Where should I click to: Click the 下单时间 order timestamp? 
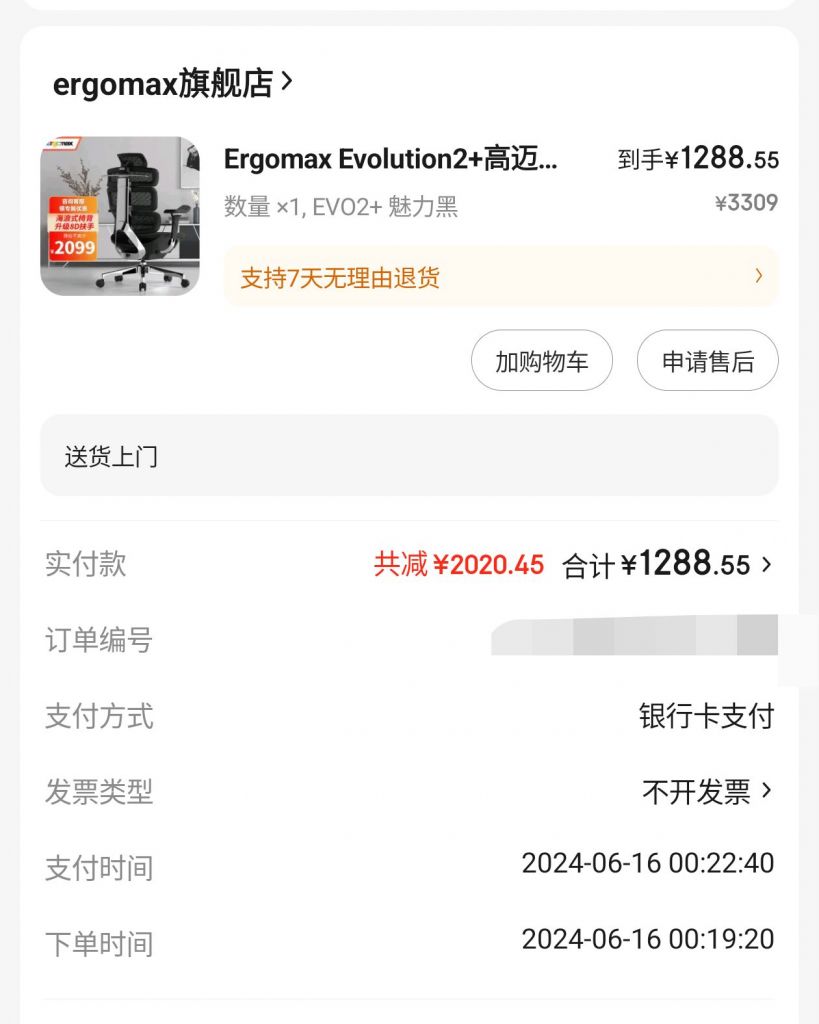click(650, 941)
